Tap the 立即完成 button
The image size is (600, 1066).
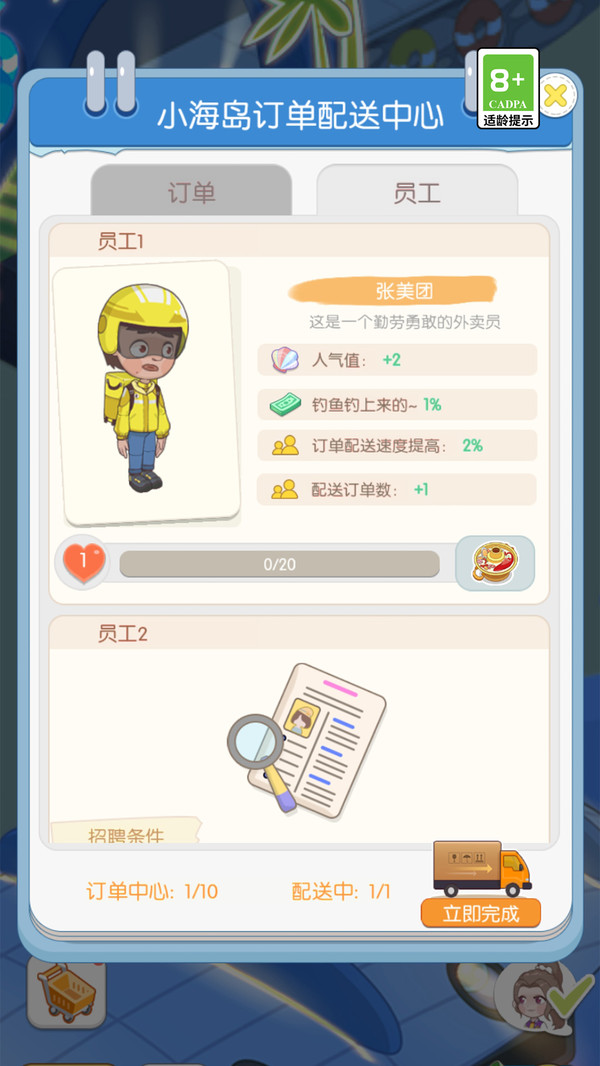(480, 913)
